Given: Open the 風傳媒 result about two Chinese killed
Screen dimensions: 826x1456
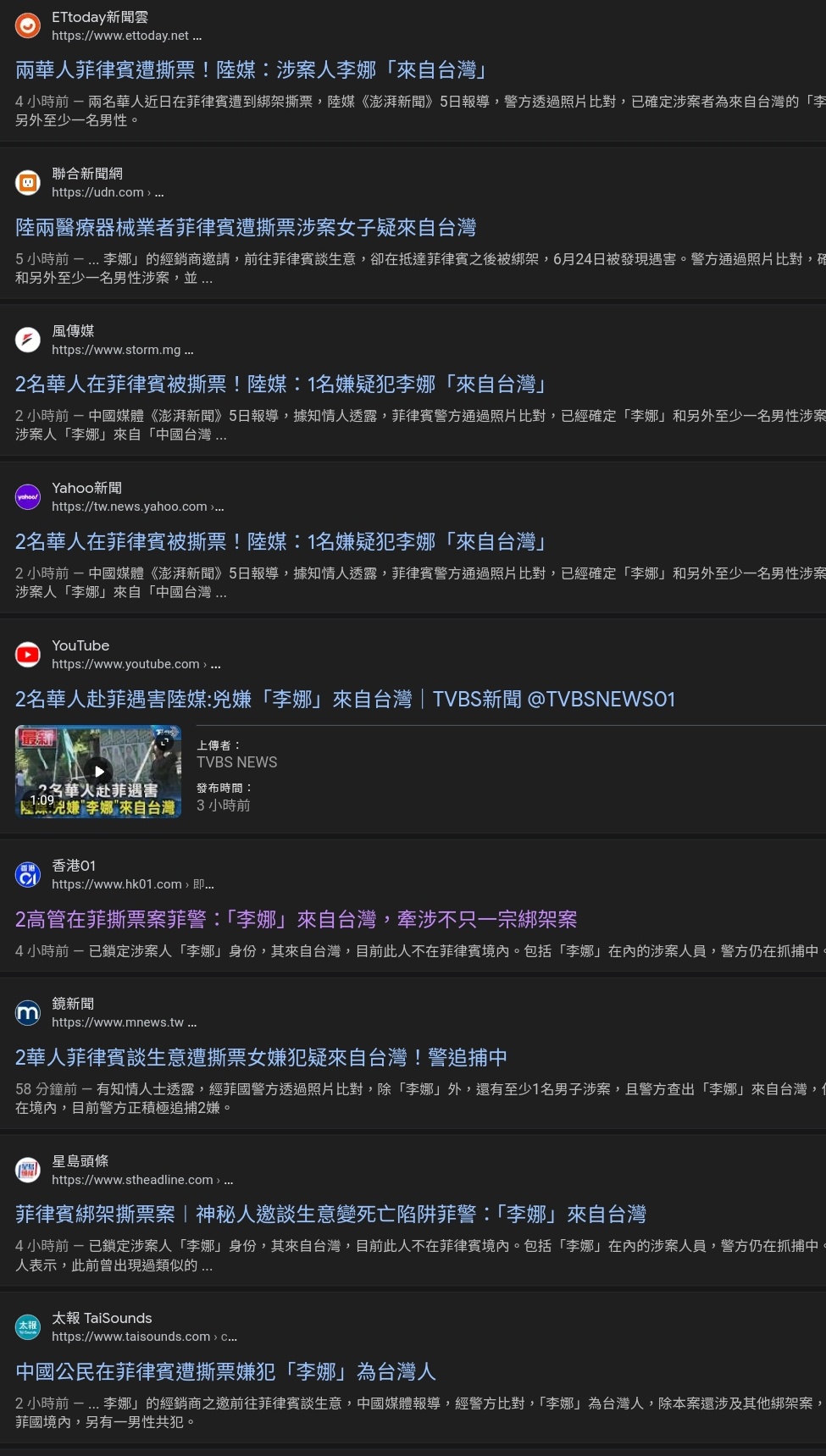Looking at the screenshot, I should click(281, 385).
